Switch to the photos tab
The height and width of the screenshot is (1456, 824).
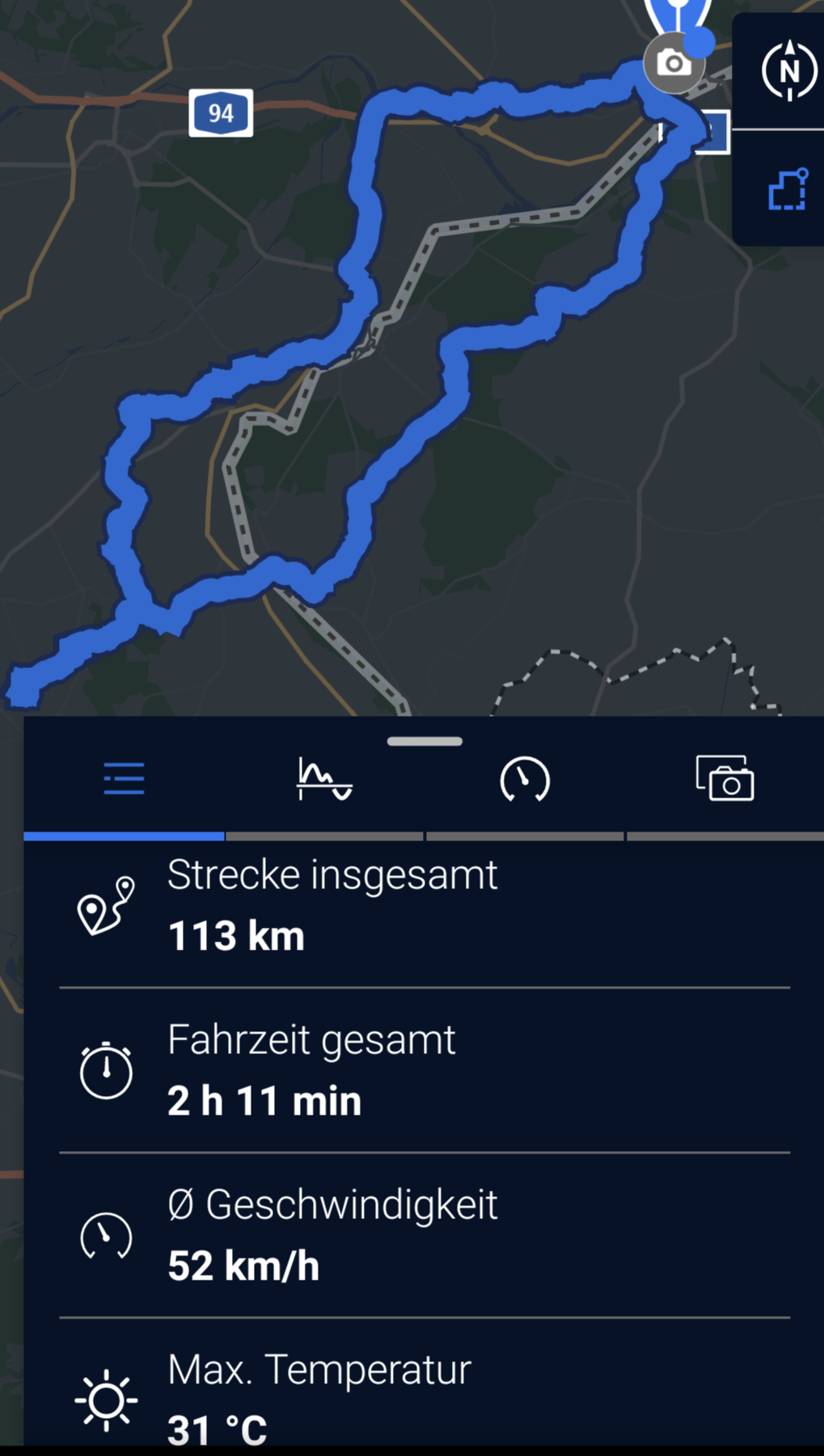click(725, 779)
